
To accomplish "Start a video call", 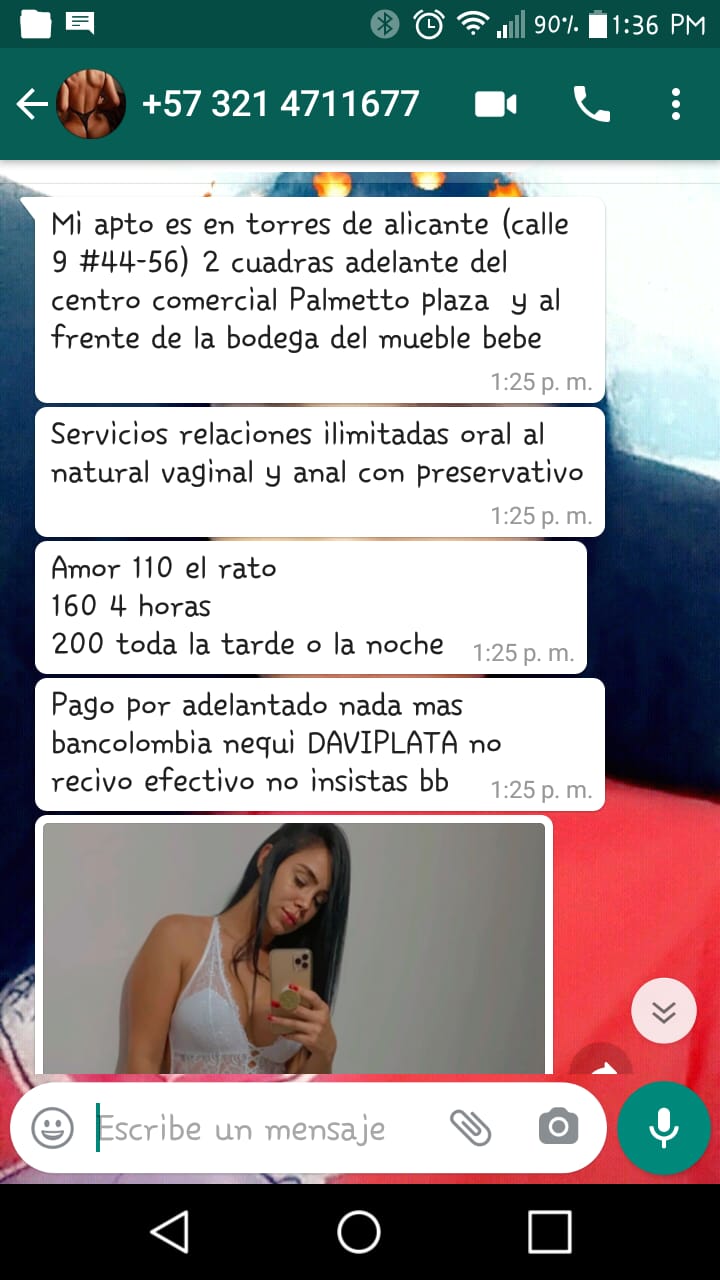I will (495, 104).
